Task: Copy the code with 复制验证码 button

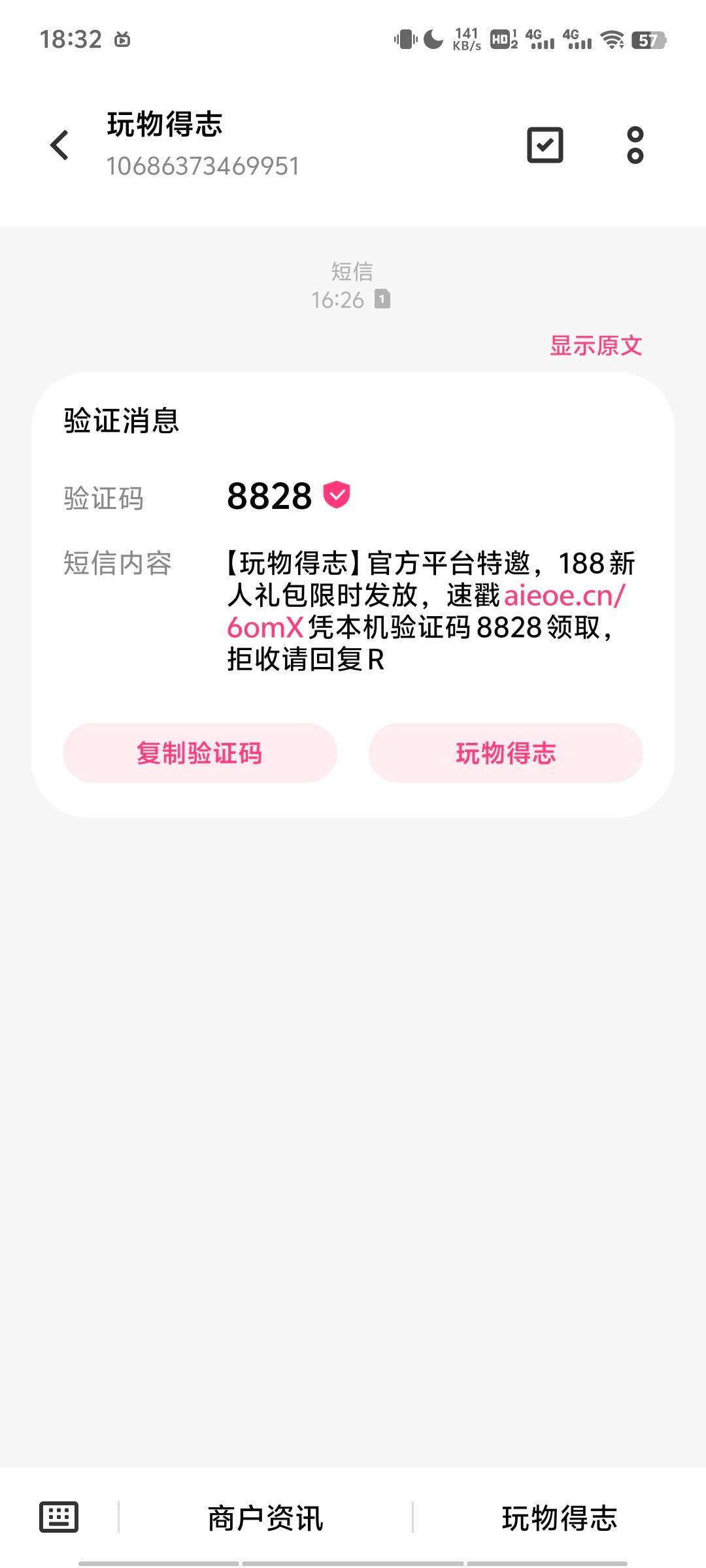Action: (x=200, y=753)
